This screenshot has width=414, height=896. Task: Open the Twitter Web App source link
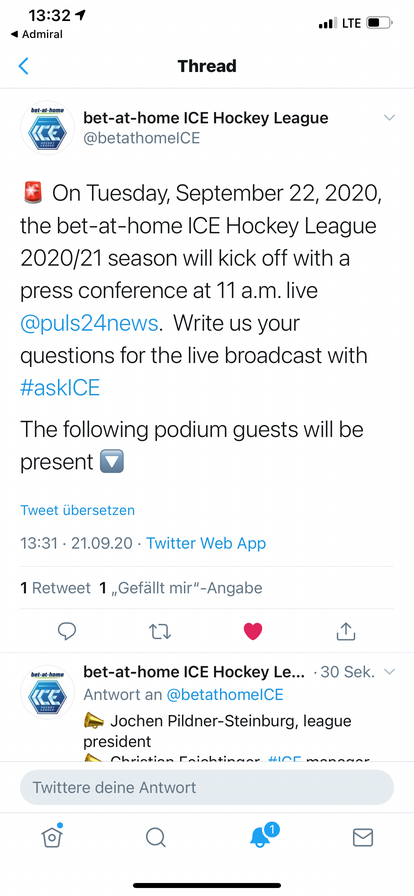pos(206,543)
